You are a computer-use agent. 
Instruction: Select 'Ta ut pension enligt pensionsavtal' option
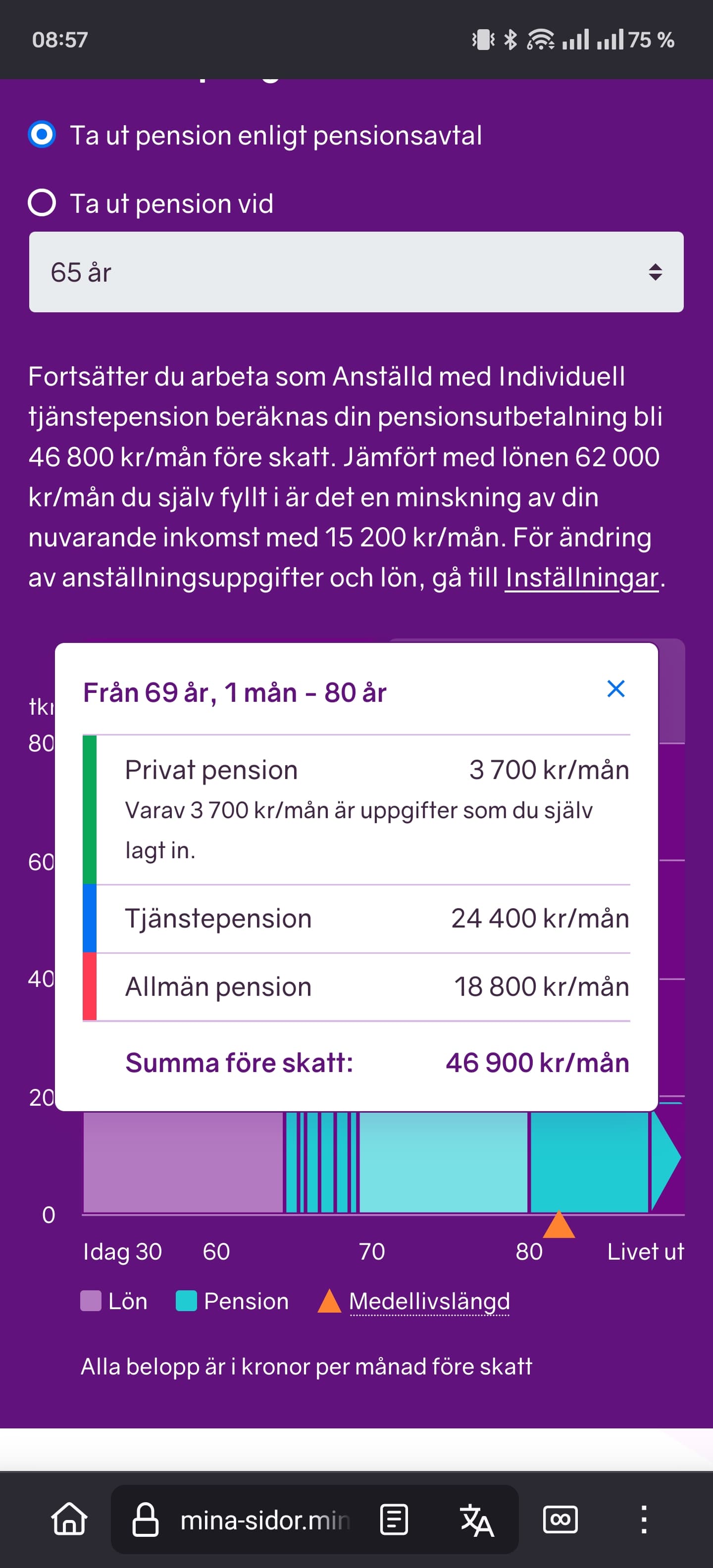(42, 135)
